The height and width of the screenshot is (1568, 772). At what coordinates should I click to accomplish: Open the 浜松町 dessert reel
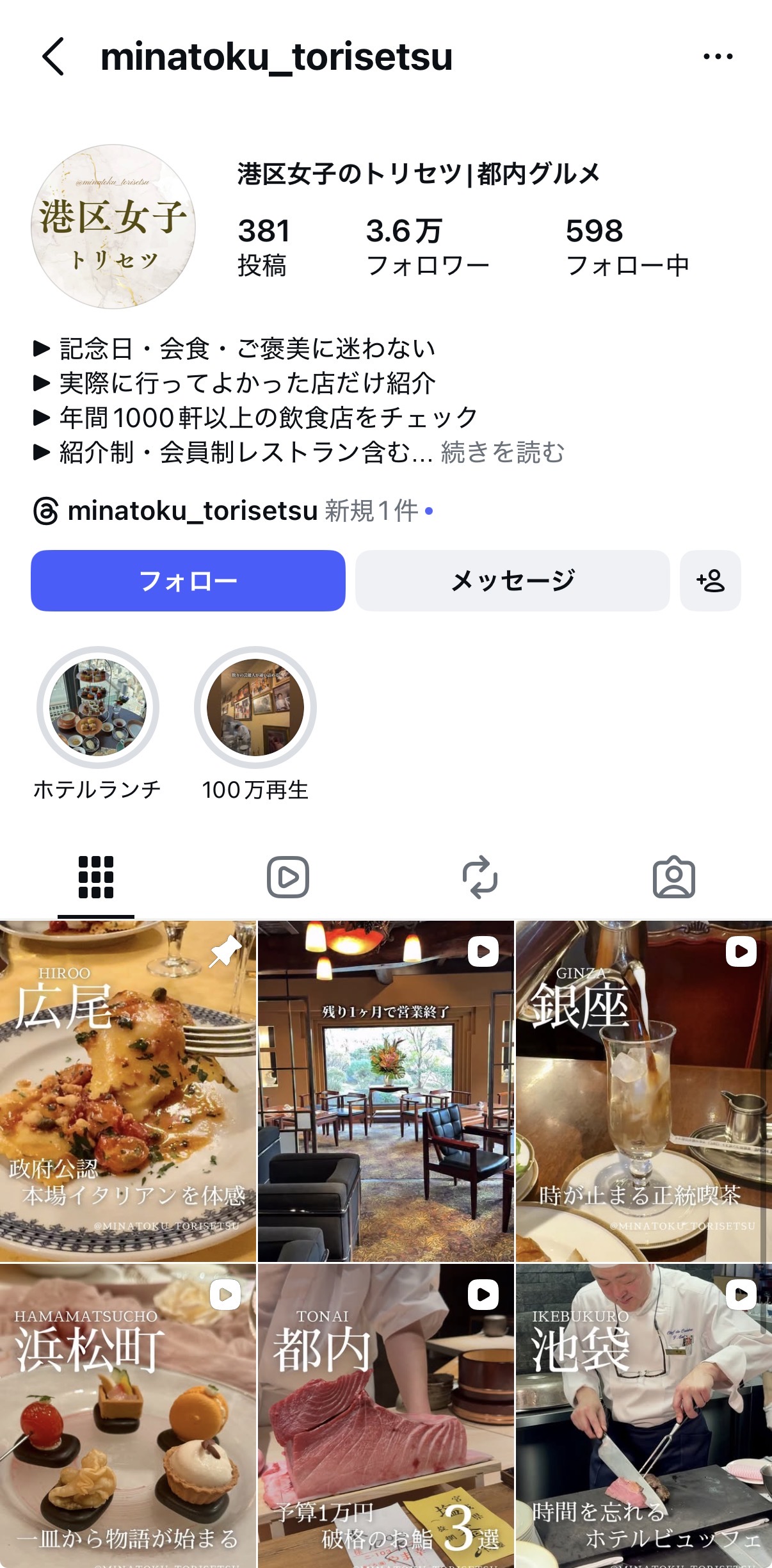coord(128,1416)
